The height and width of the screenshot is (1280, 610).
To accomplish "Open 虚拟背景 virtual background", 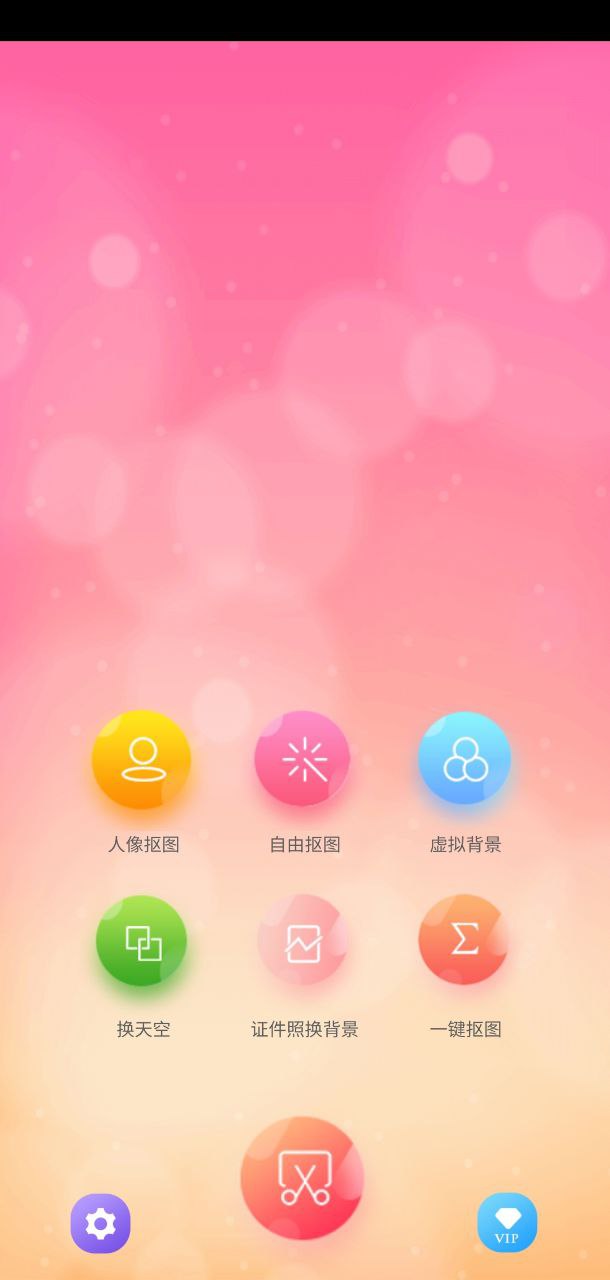I will click(465, 760).
